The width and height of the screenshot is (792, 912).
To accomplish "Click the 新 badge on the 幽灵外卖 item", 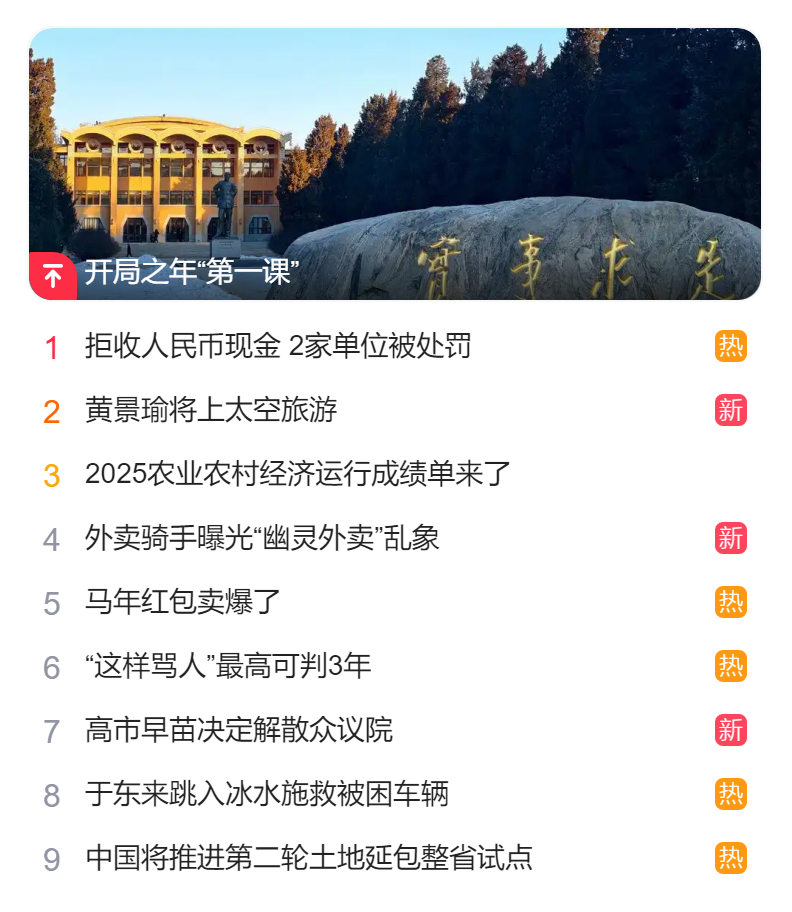I will tap(733, 539).
